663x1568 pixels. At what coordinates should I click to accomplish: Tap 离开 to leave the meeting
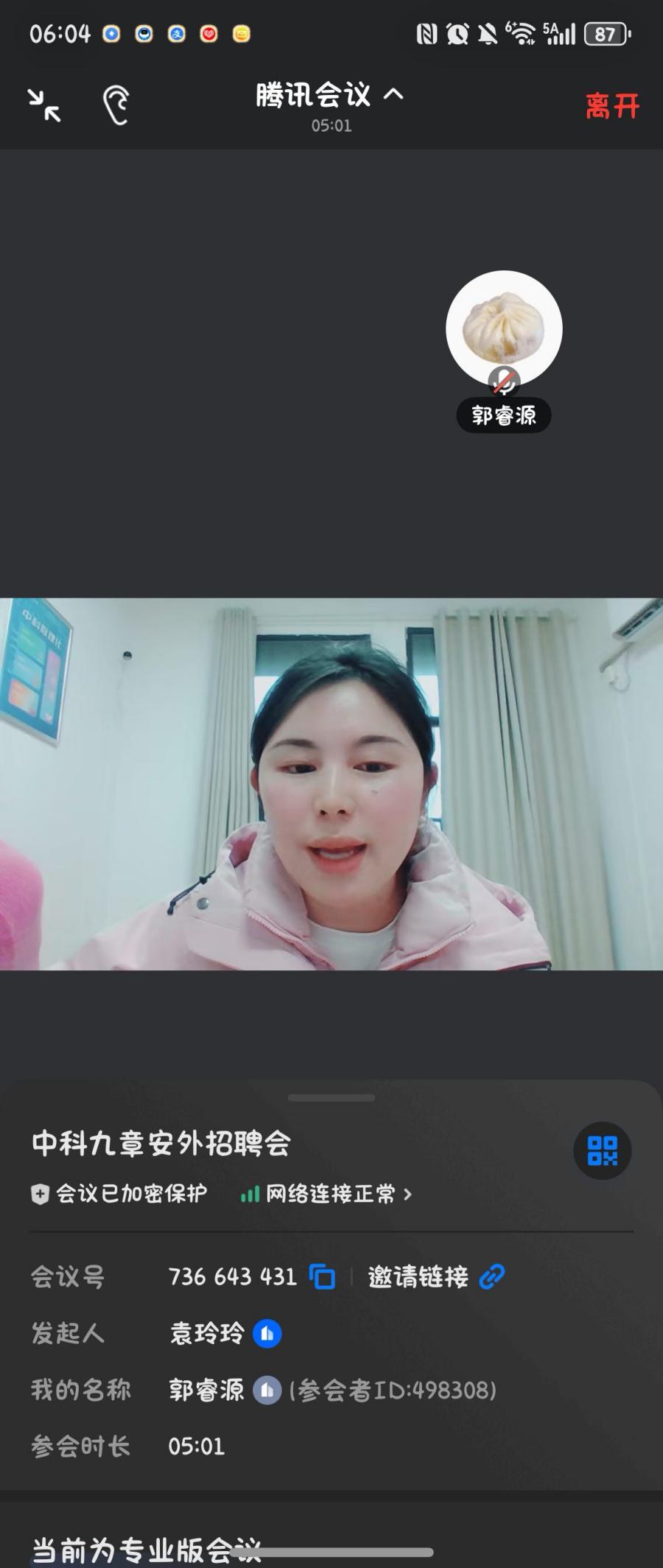pos(612,106)
